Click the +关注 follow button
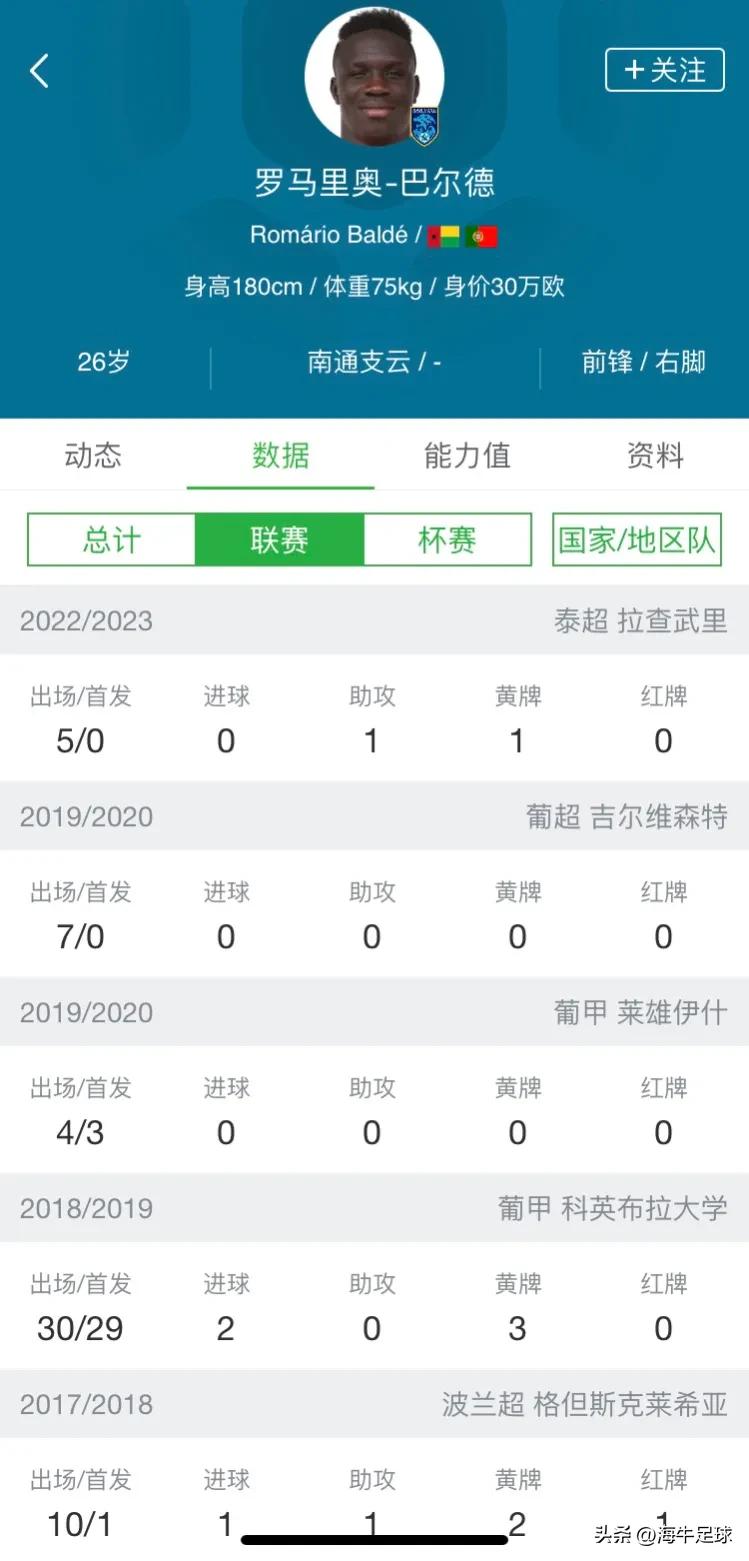 pyautogui.click(x=664, y=70)
